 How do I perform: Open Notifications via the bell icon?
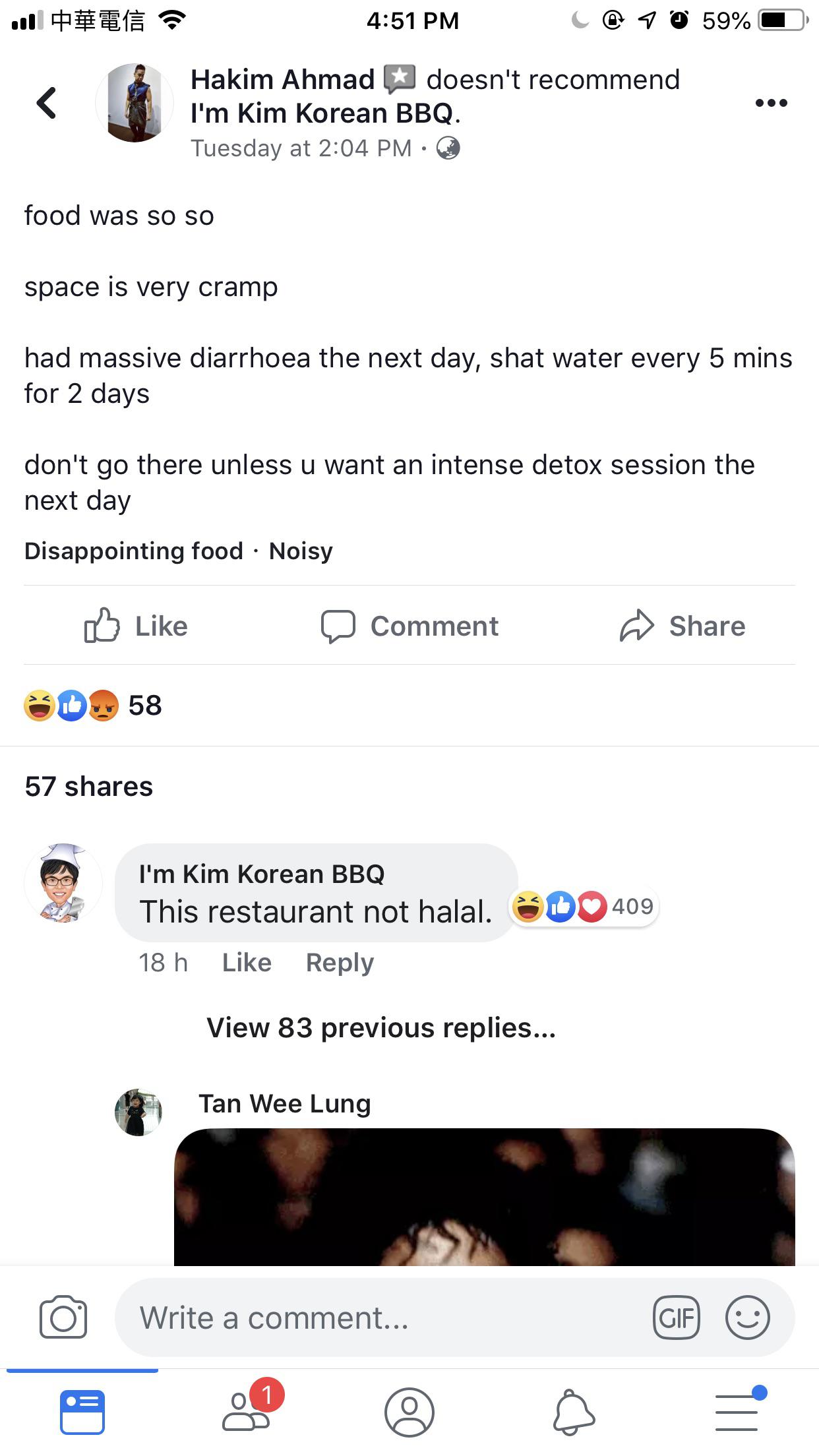(573, 1412)
